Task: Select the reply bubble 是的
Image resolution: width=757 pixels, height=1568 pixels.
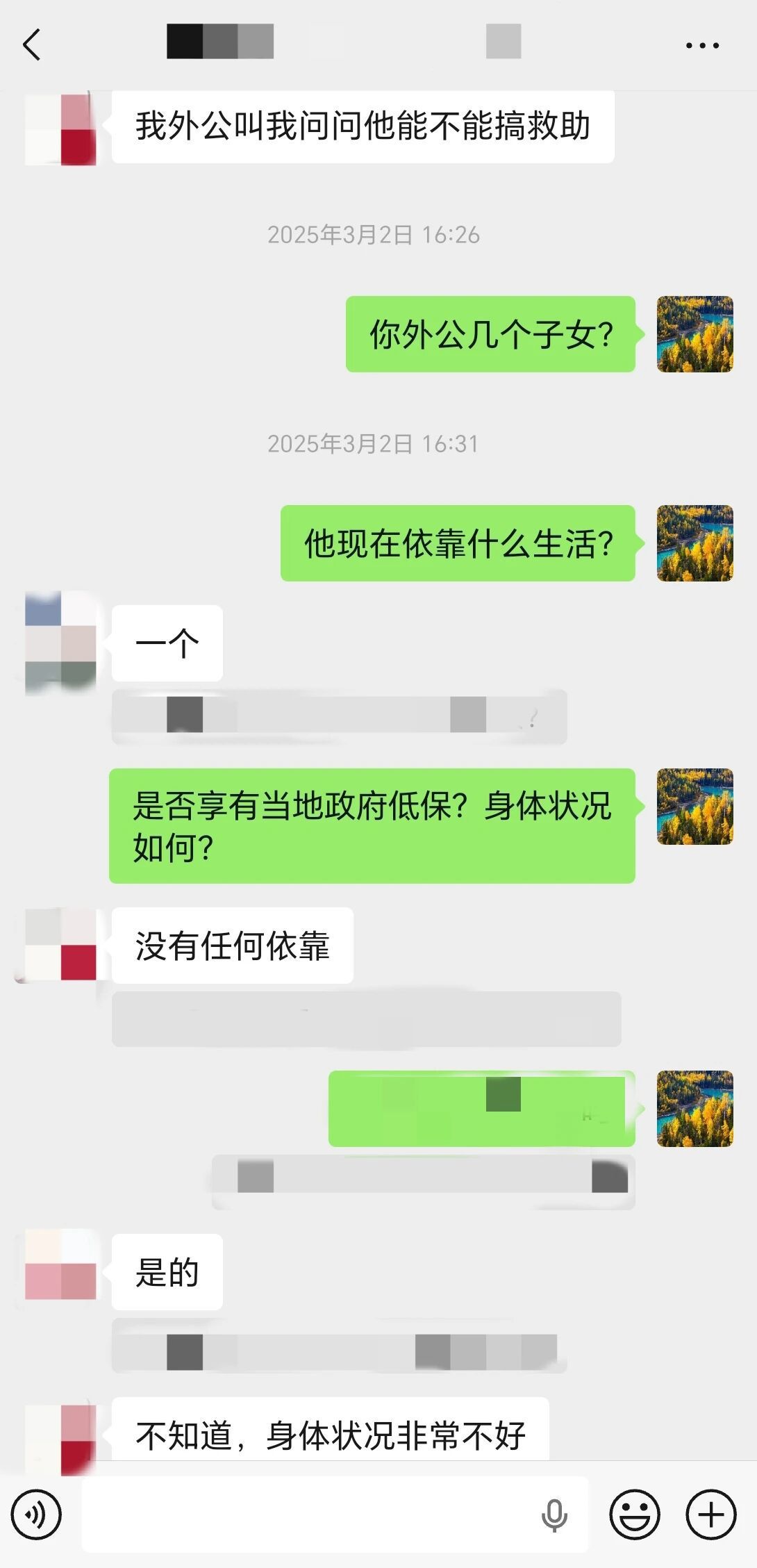Action: [165, 1273]
